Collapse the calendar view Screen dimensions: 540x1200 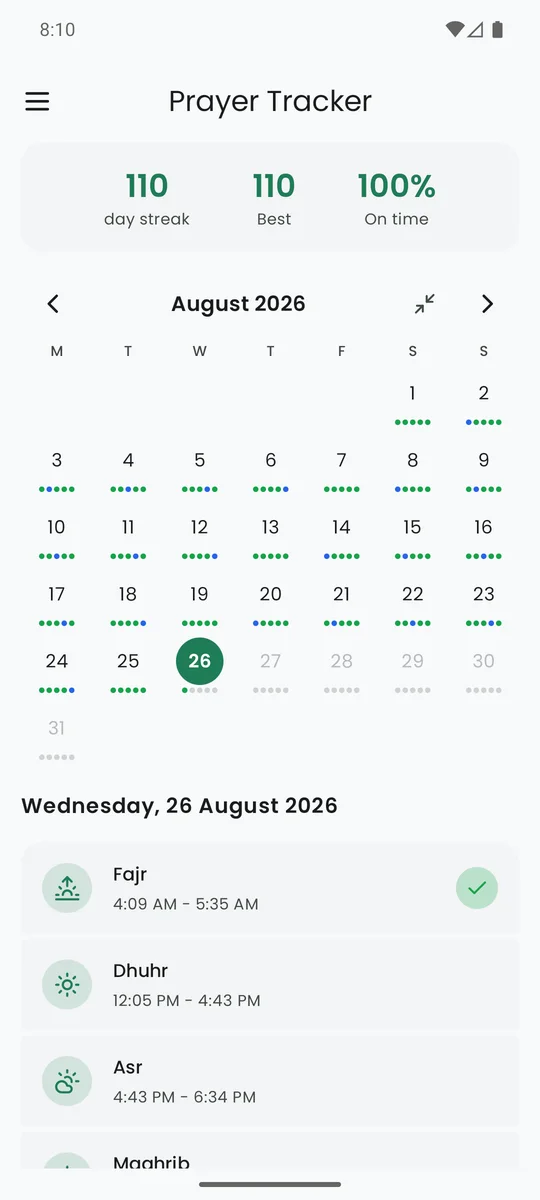(425, 304)
